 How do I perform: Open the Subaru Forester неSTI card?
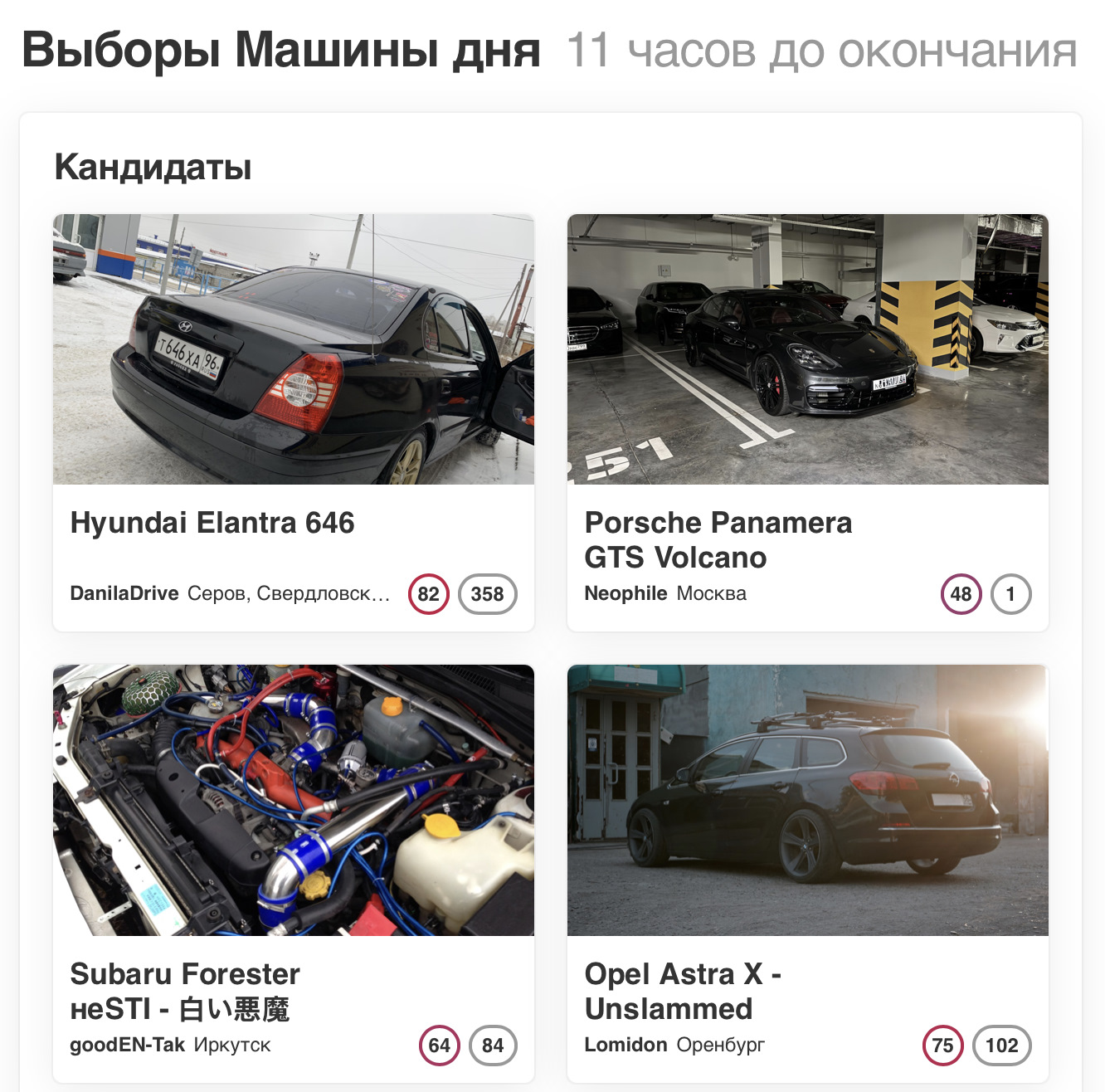coord(184,991)
